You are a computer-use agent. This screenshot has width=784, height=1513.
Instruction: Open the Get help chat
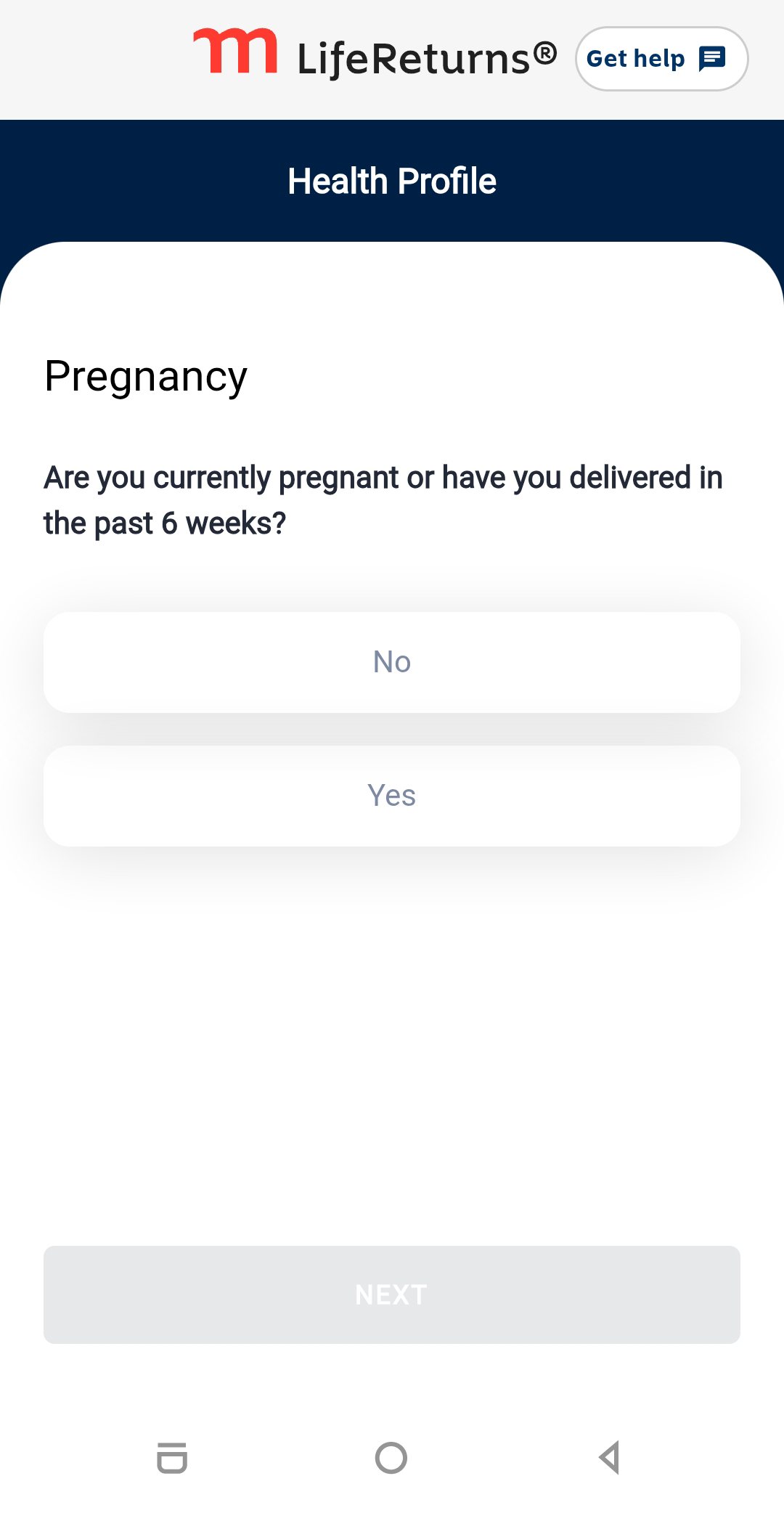coord(661,59)
